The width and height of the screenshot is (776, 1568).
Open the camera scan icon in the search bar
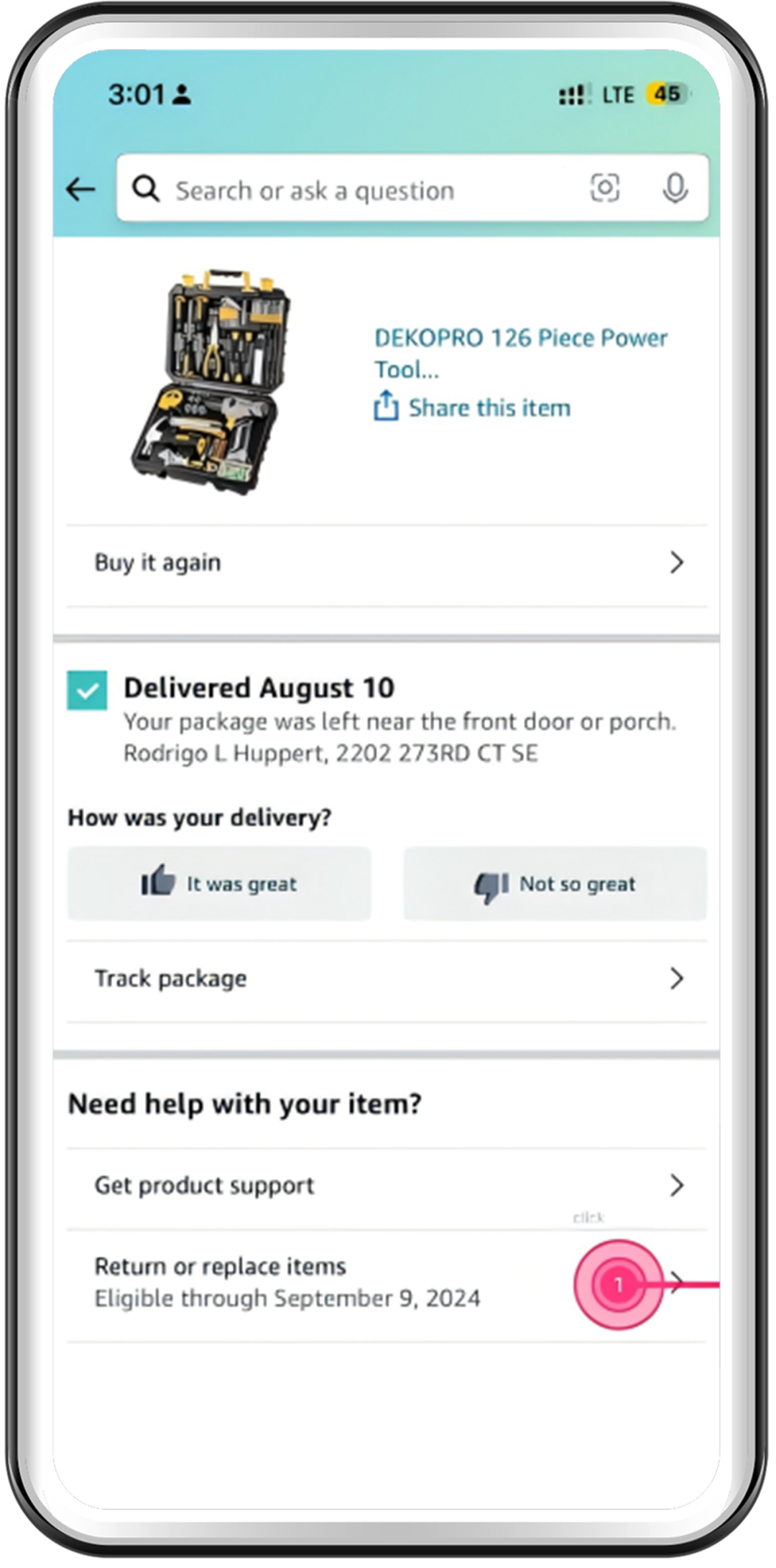pos(604,188)
